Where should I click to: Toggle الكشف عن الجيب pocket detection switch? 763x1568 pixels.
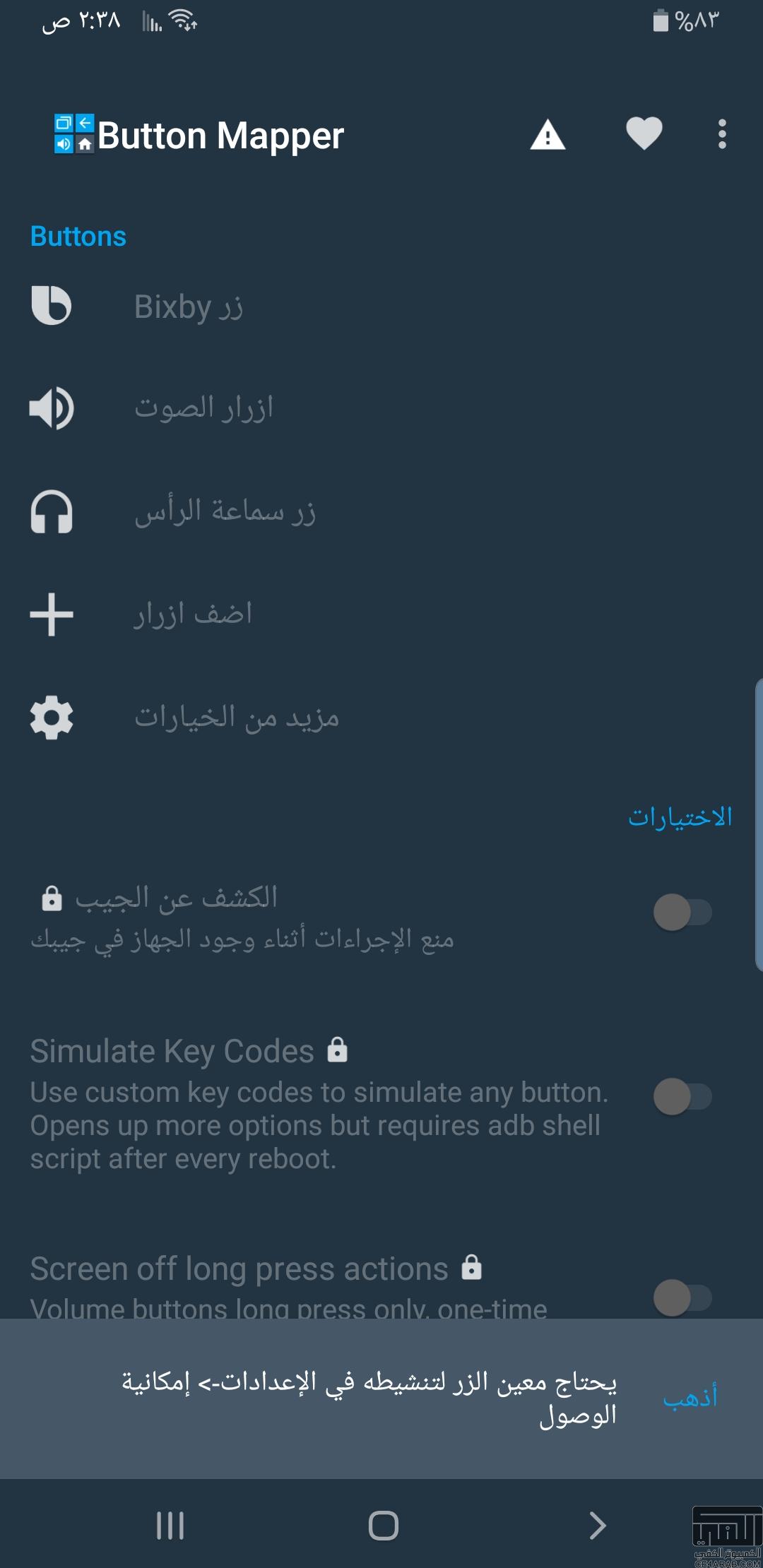pyautogui.click(x=682, y=912)
